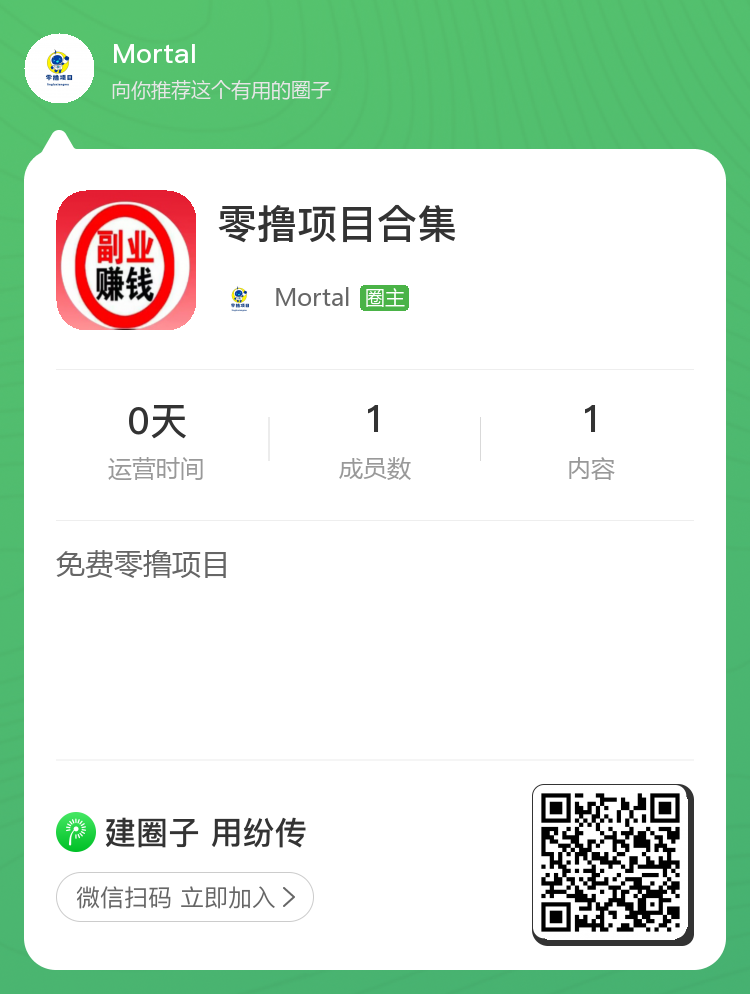750x994 pixels.
Task: Open the 零撸项目合集 circle title
Action: click(x=335, y=227)
